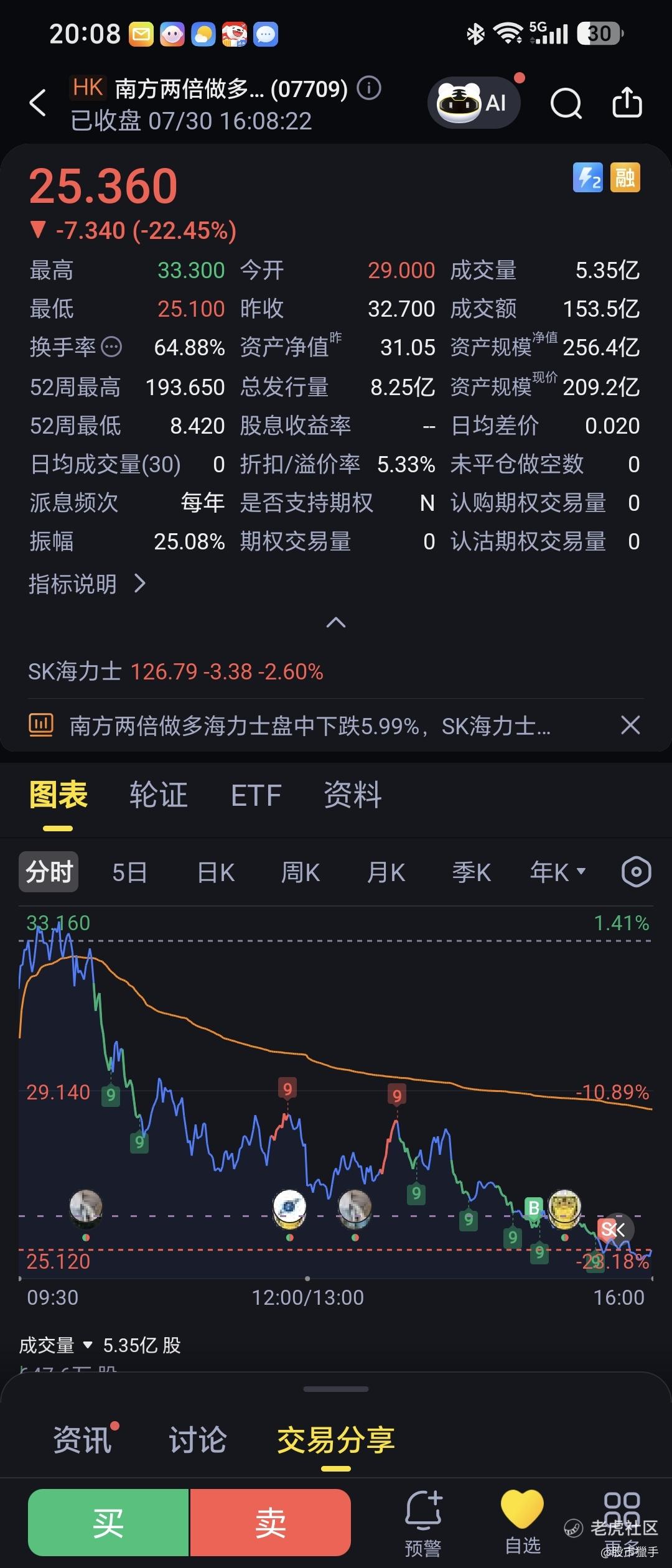Viewport: 672px width, 1568px height.
Task: Open the AI assistant button
Action: (x=474, y=103)
